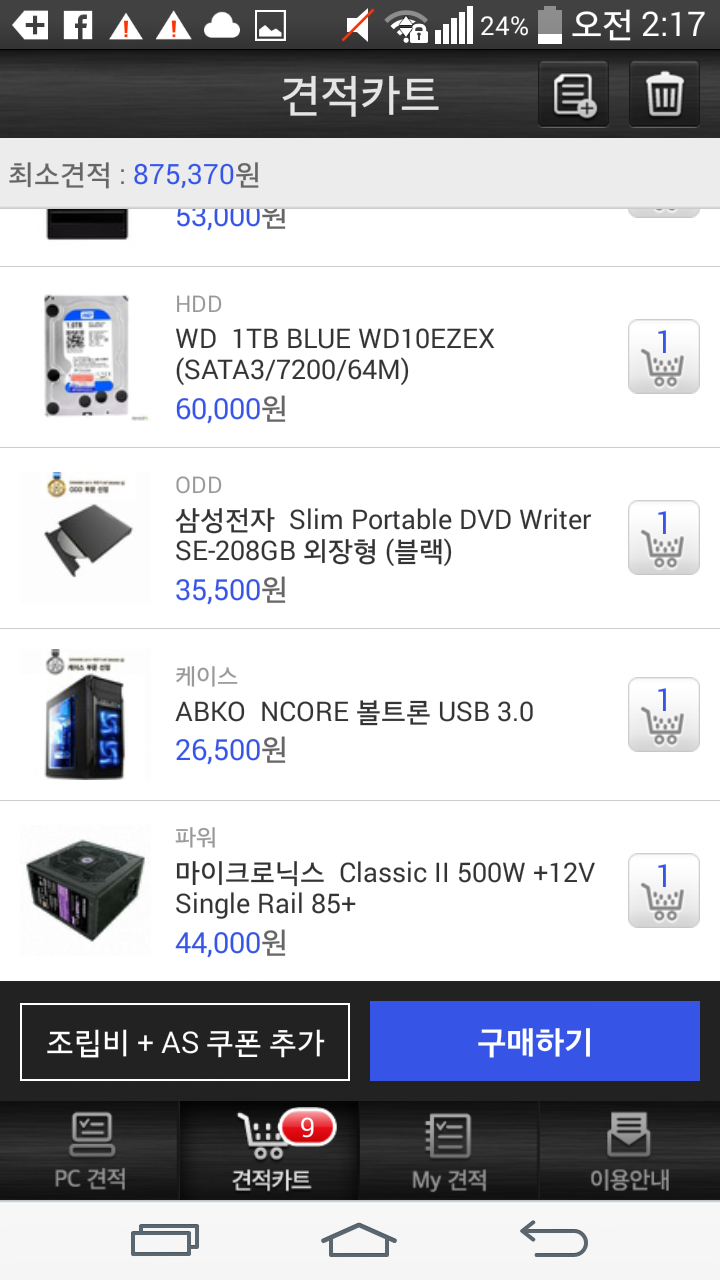Screen dimensions: 720x1280
Task: Delete cart items with the trash icon
Action: 664,95
